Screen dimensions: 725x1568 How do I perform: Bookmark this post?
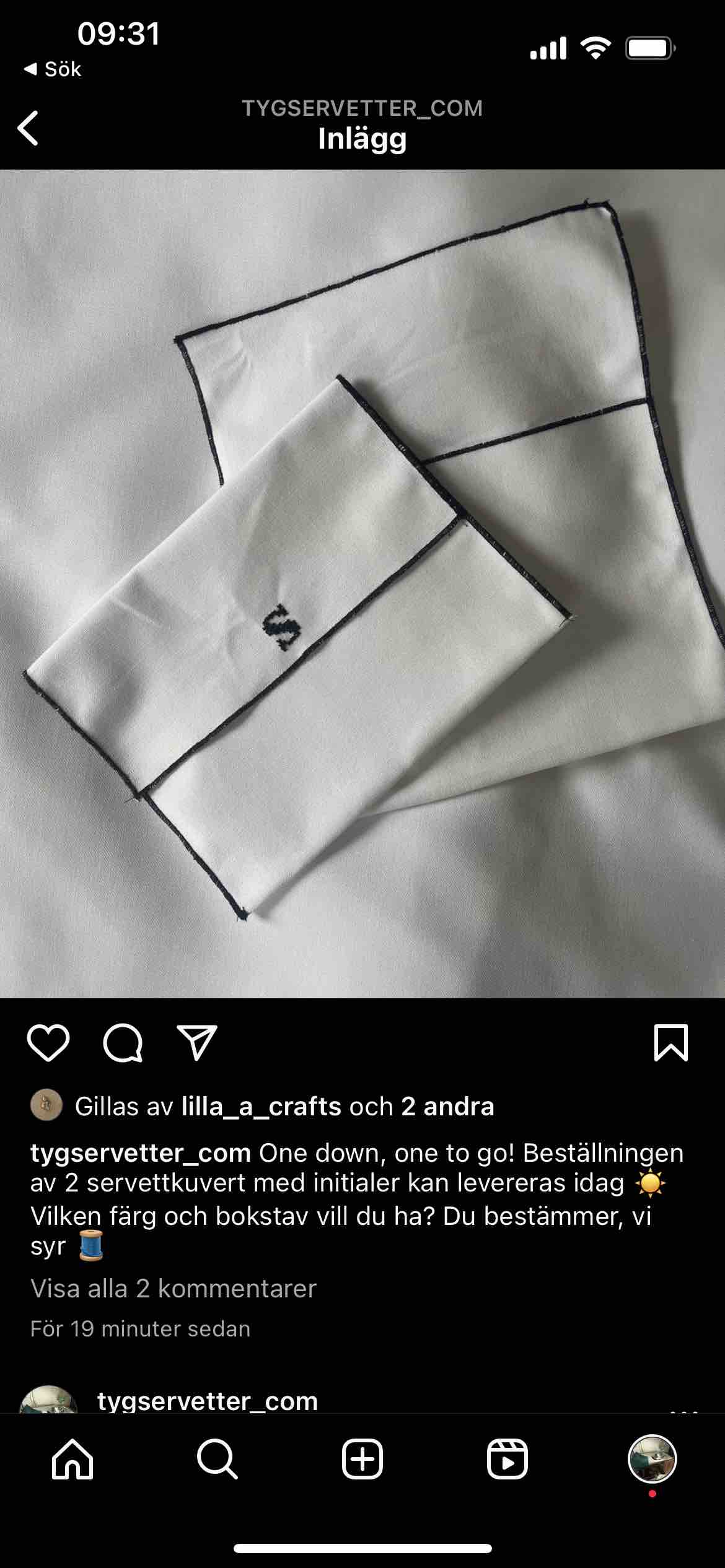click(x=671, y=1043)
